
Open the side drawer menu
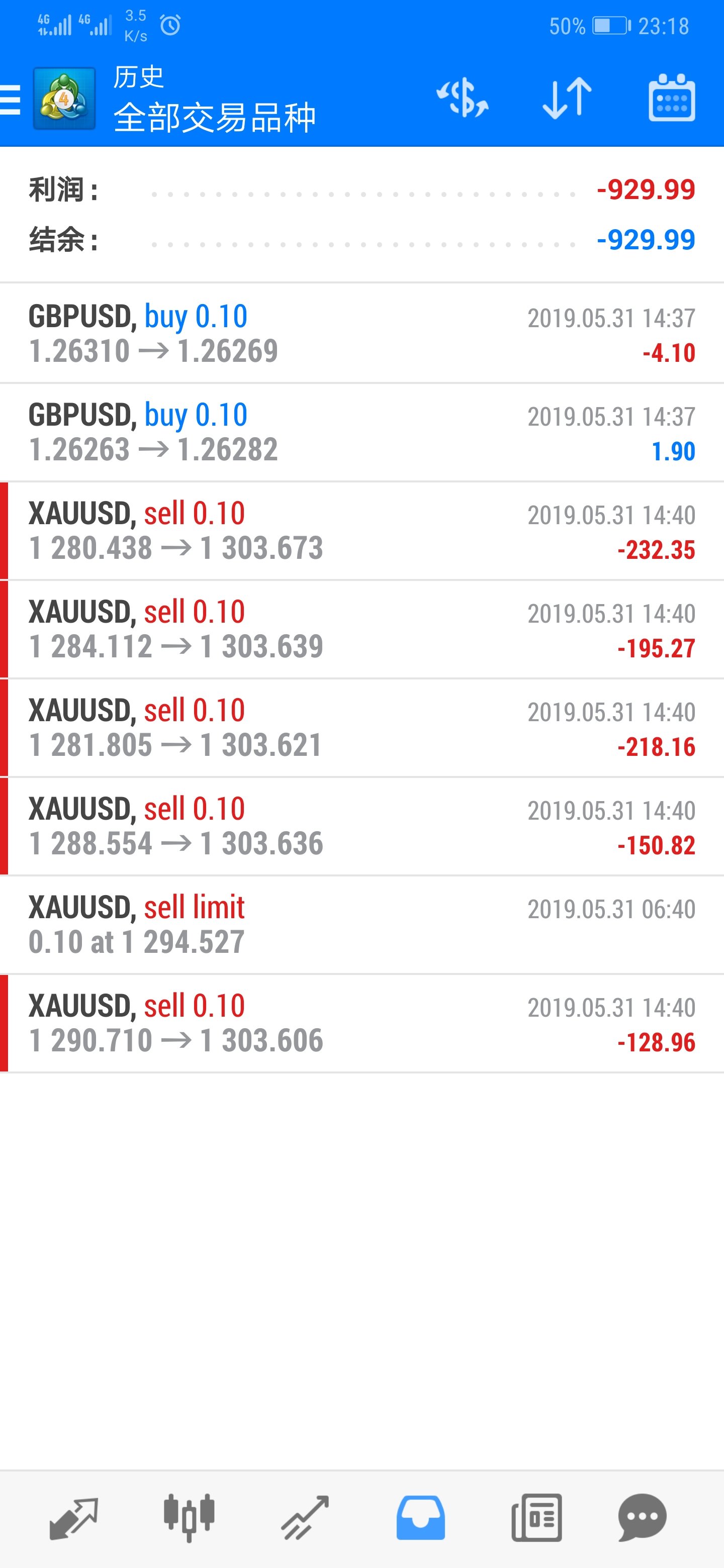(x=11, y=99)
